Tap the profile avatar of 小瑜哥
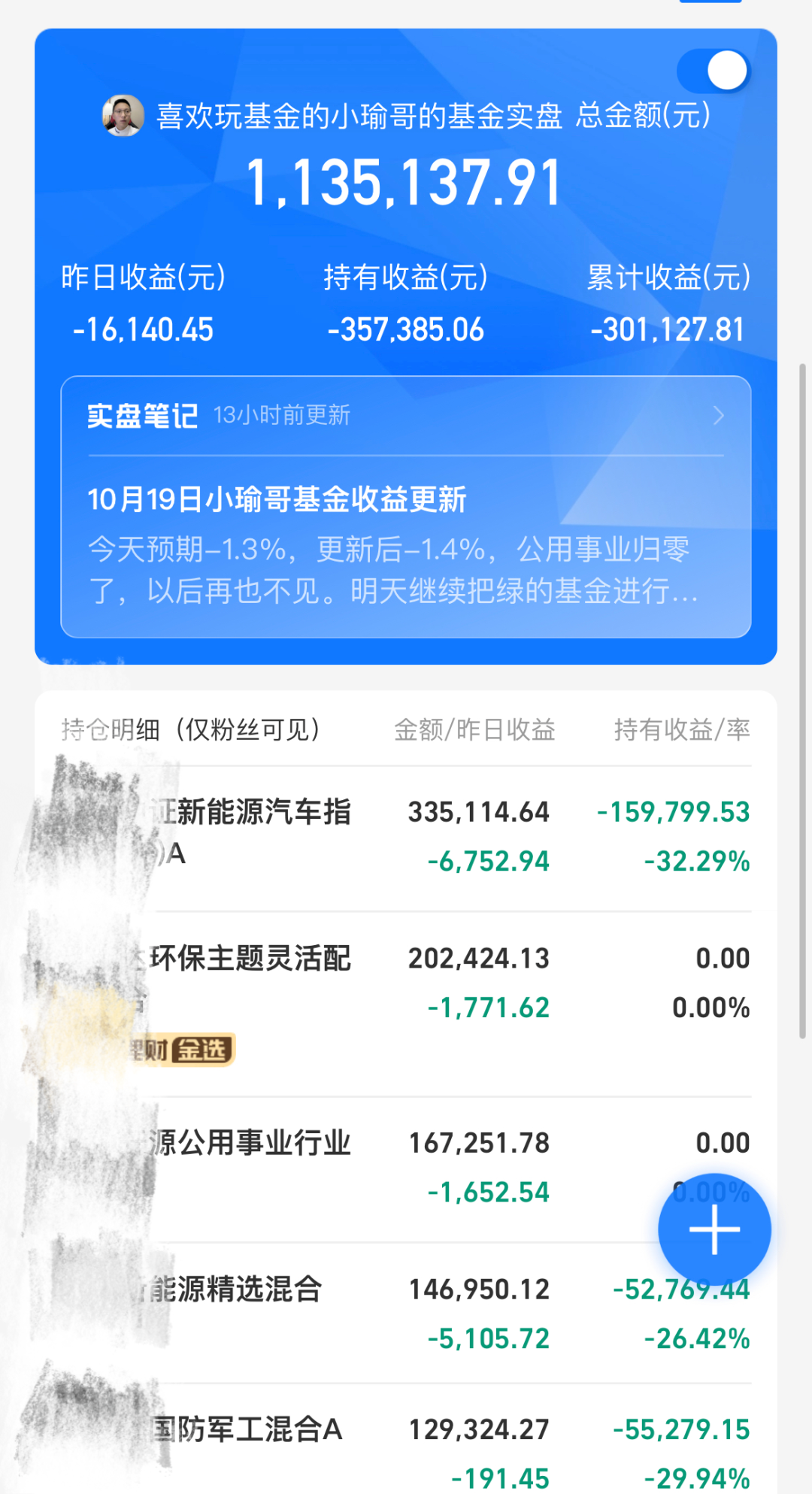The width and height of the screenshot is (812, 1494). [123, 116]
